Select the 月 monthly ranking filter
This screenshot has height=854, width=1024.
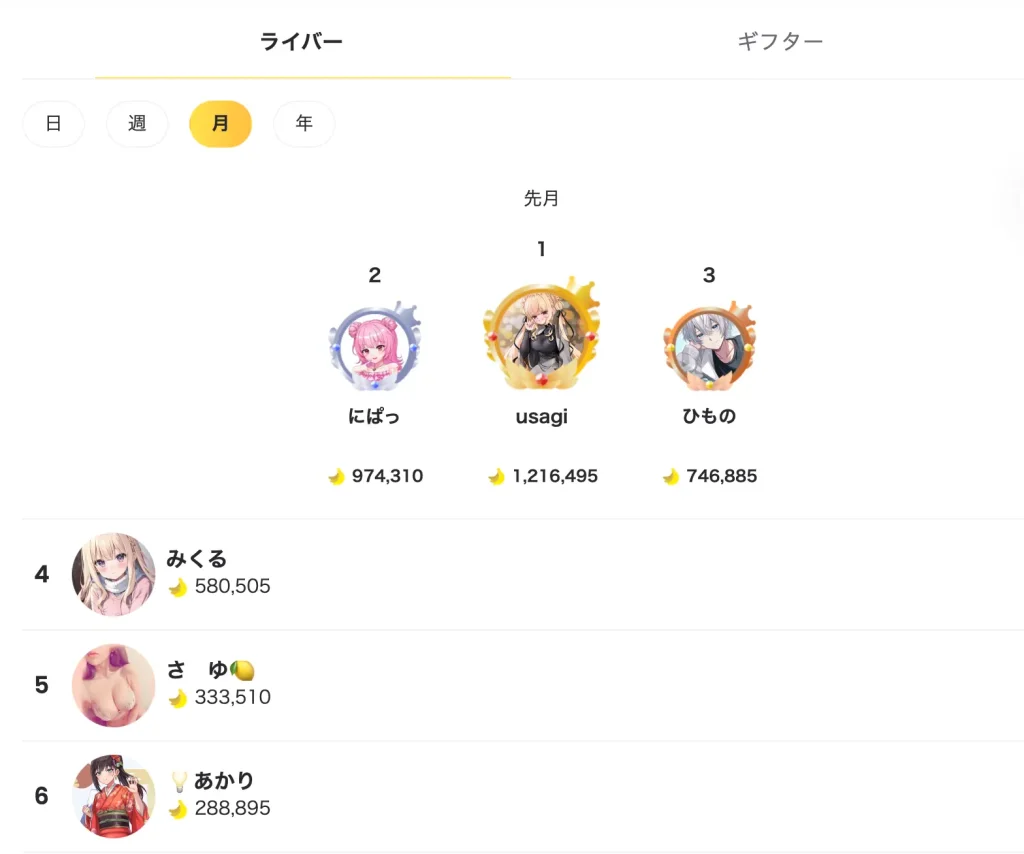(x=220, y=124)
